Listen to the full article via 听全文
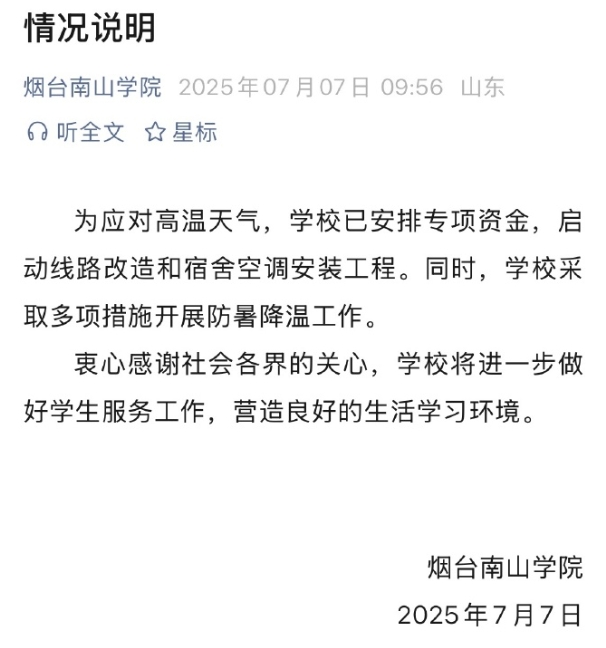 coord(76,132)
